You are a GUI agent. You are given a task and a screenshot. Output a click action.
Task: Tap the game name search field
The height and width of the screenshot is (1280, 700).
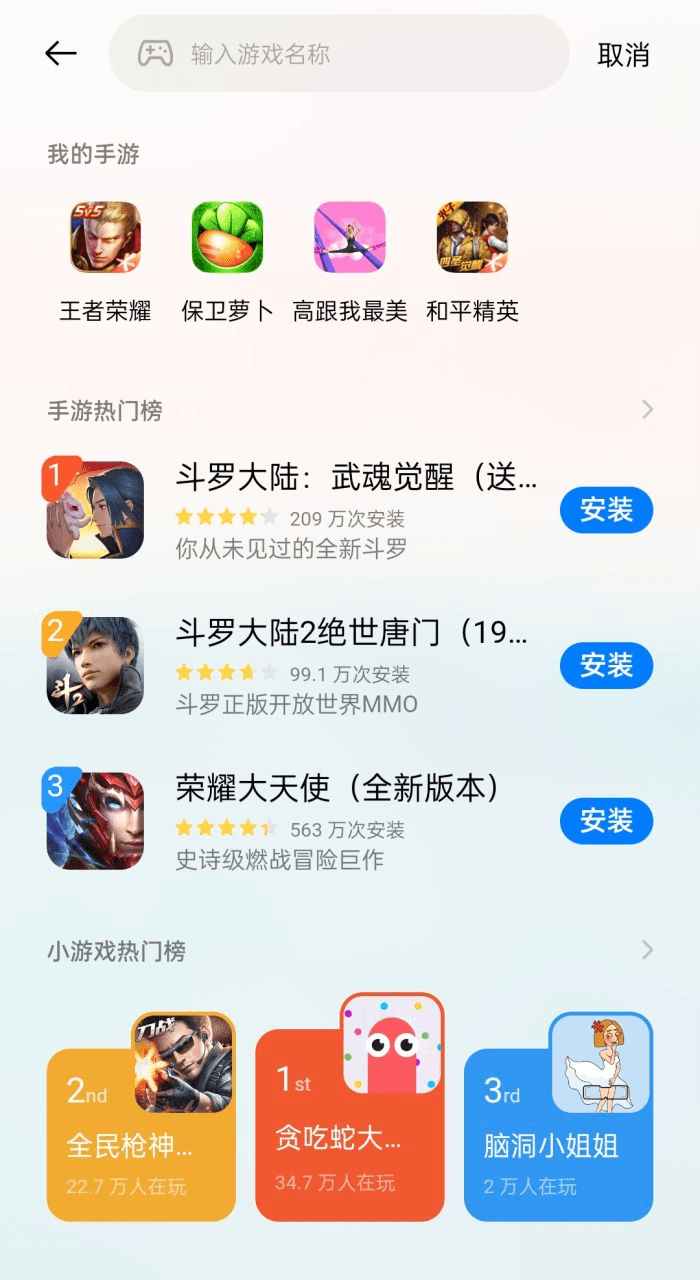tap(340, 54)
